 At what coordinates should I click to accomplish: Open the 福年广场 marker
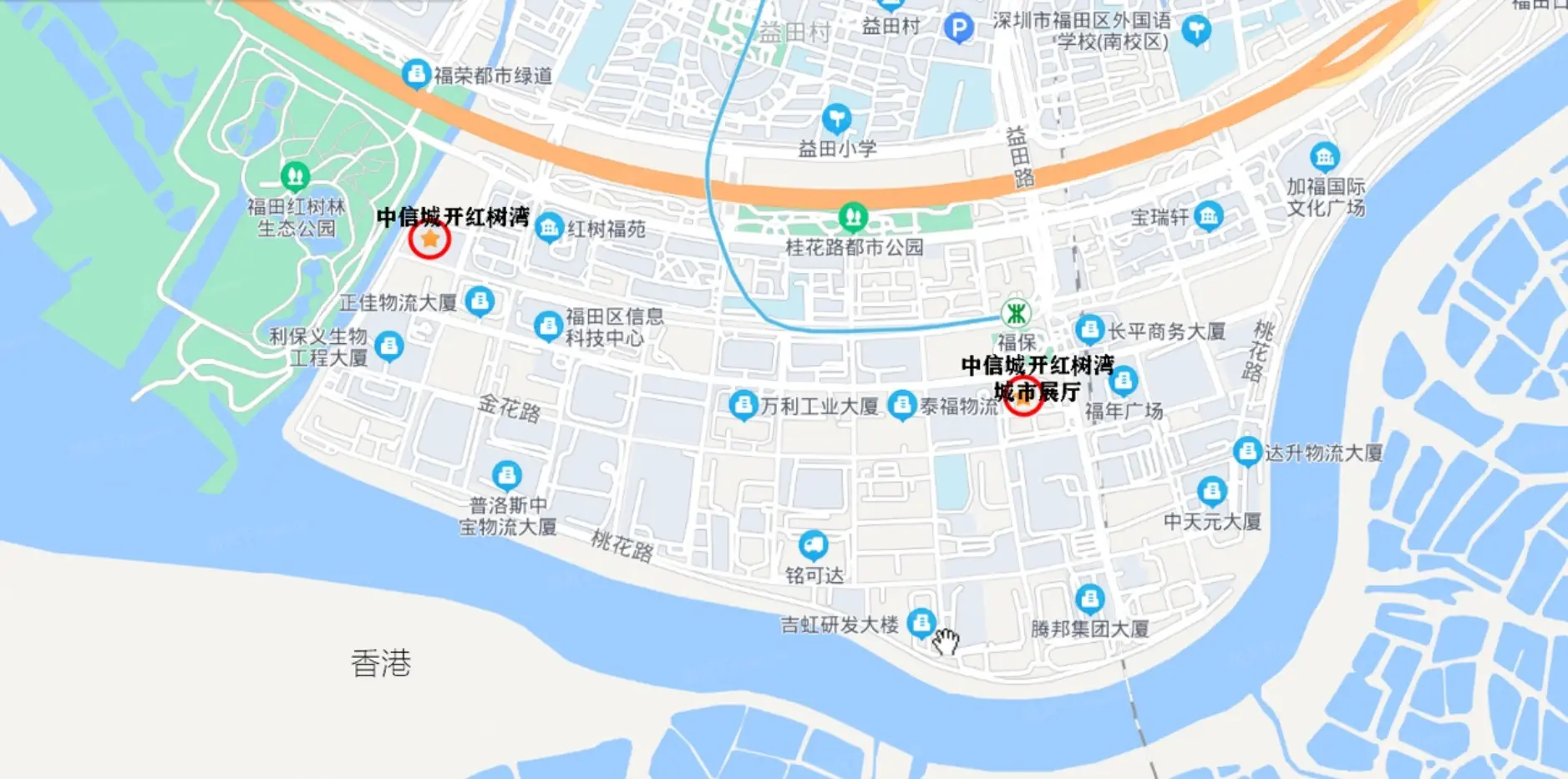pos(1124,381)
